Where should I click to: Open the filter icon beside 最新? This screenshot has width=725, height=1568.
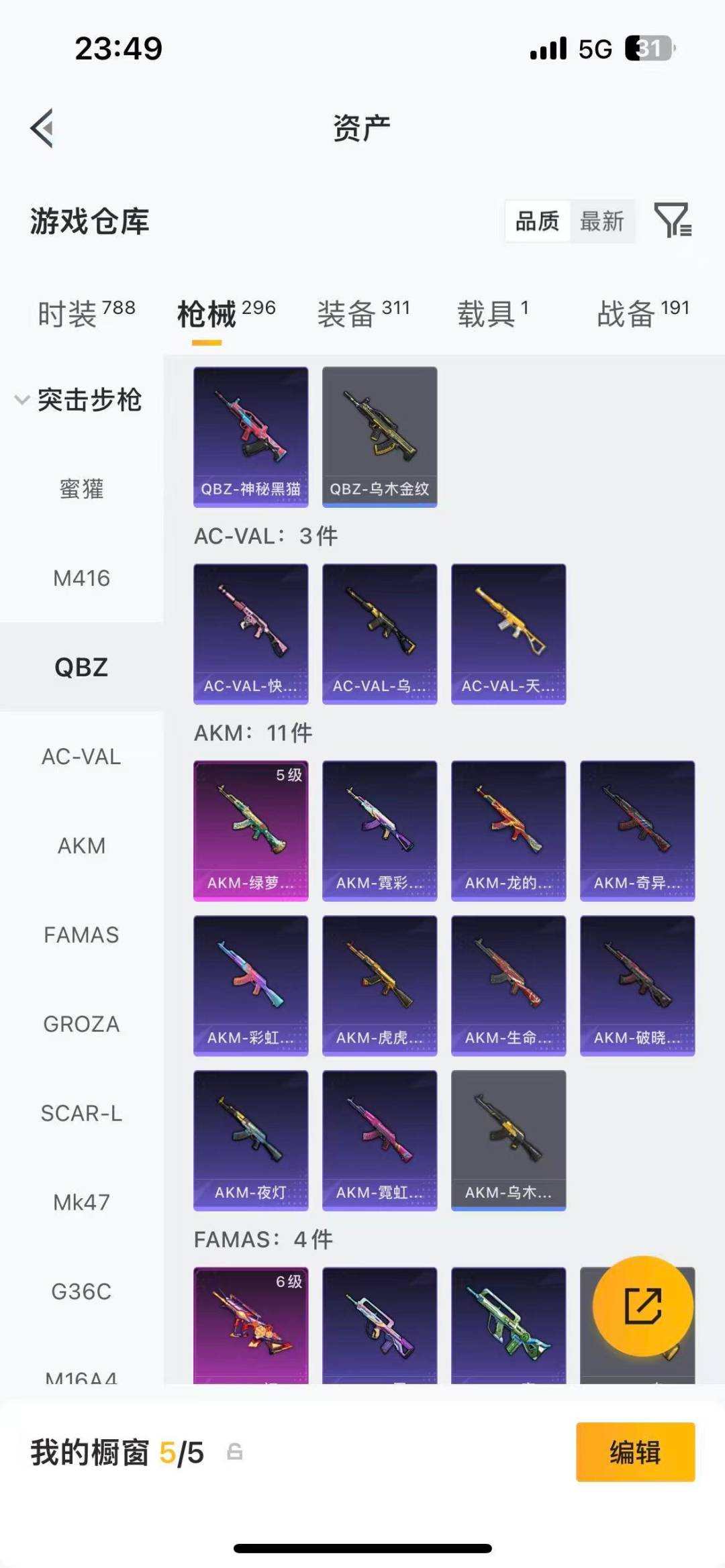[x=673, y=220]
